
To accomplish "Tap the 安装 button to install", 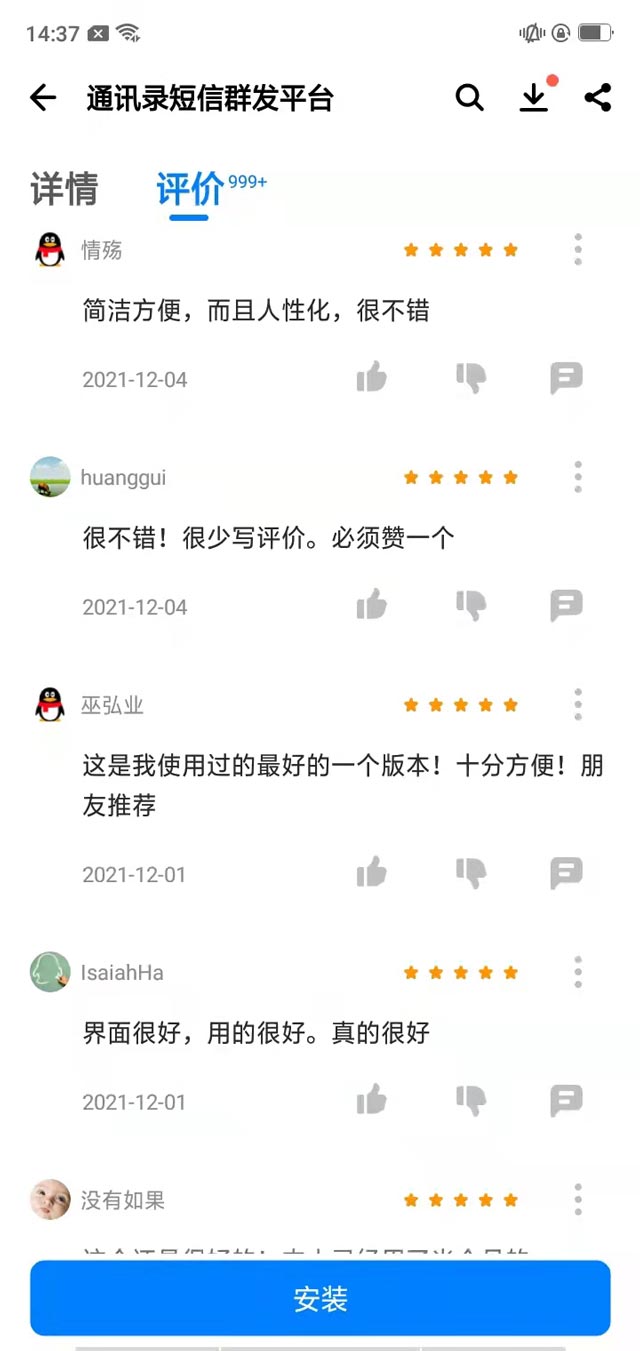I will pyautogui.click(x=320, y=1298).
